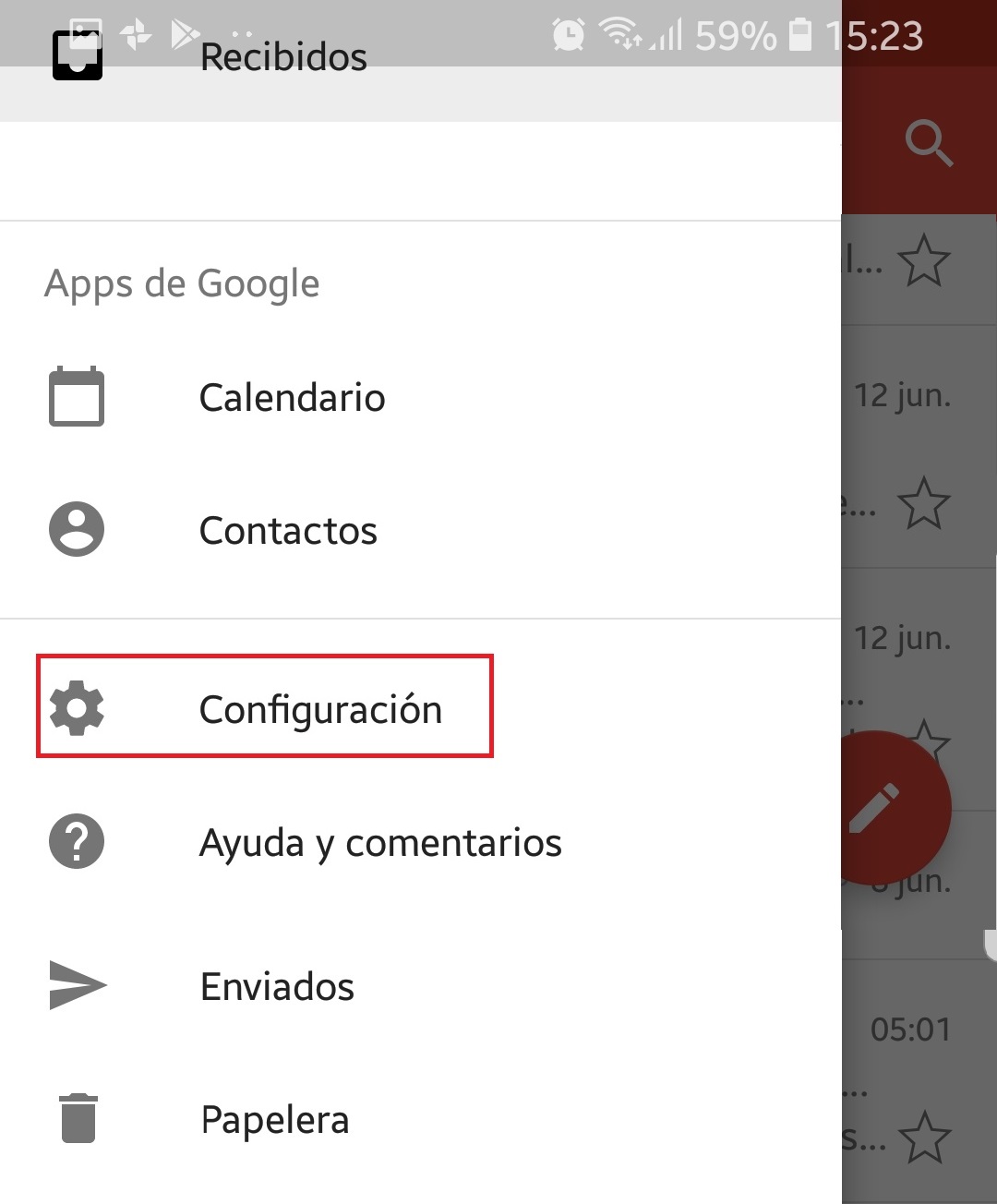997x1204 pixels.
Task: Open the Calendario app icon
Action: pyautogui.click(x=76, y=396)
